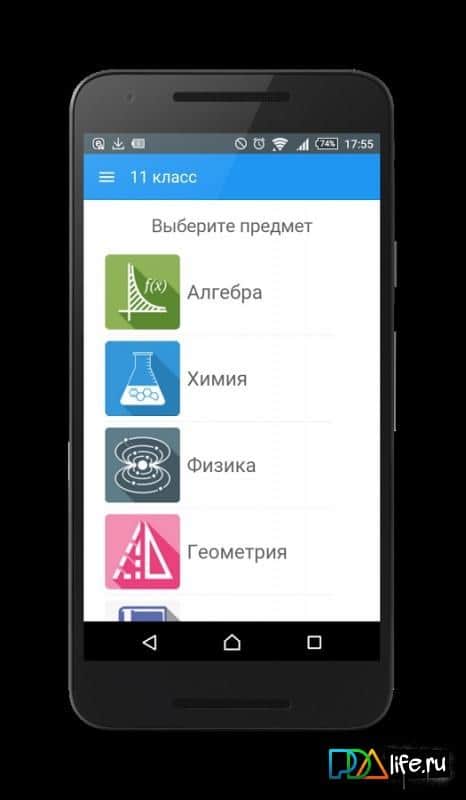Choose Физика from the subject list
Image resolution: width=466 pixels, height=800 pixels.
tap(219, 465)
